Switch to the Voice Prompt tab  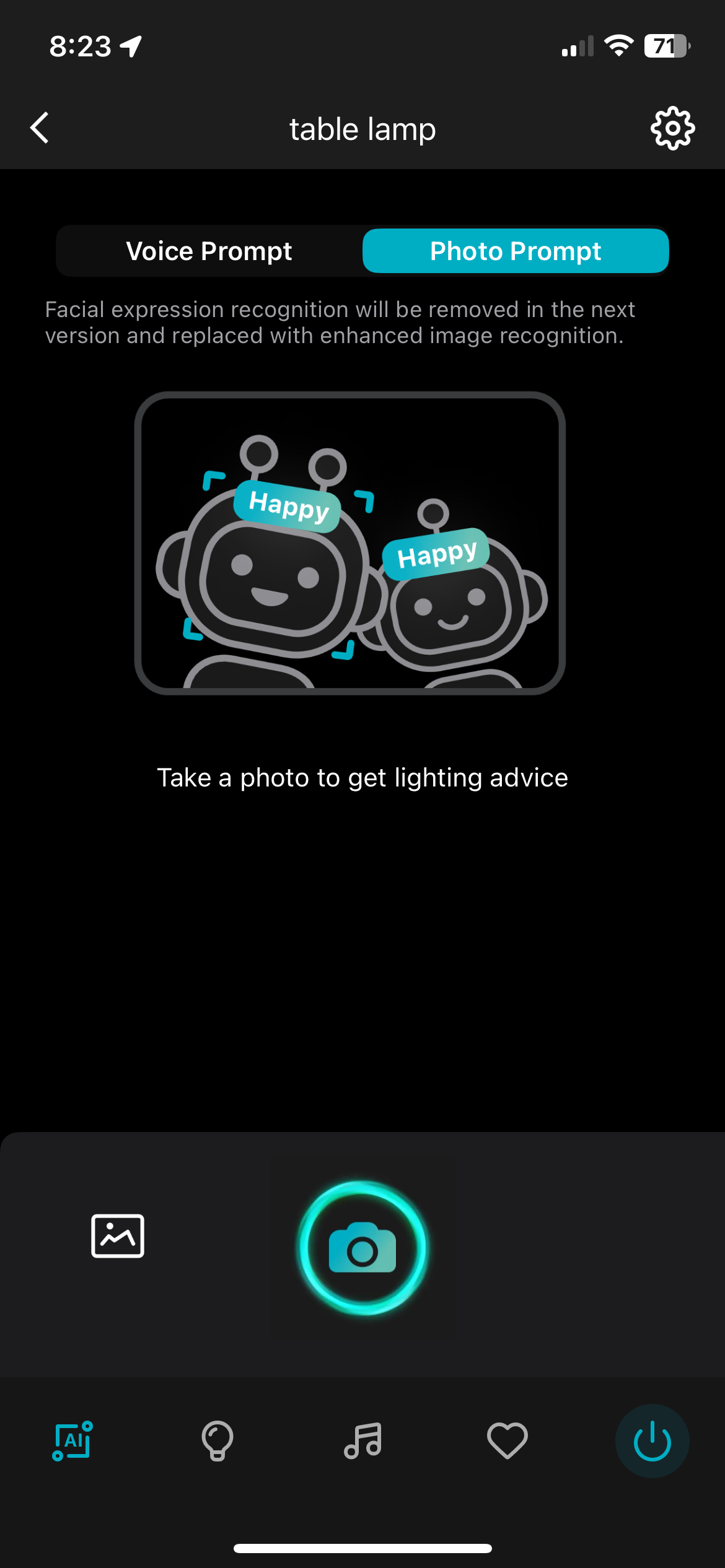(x=209, y=251)
